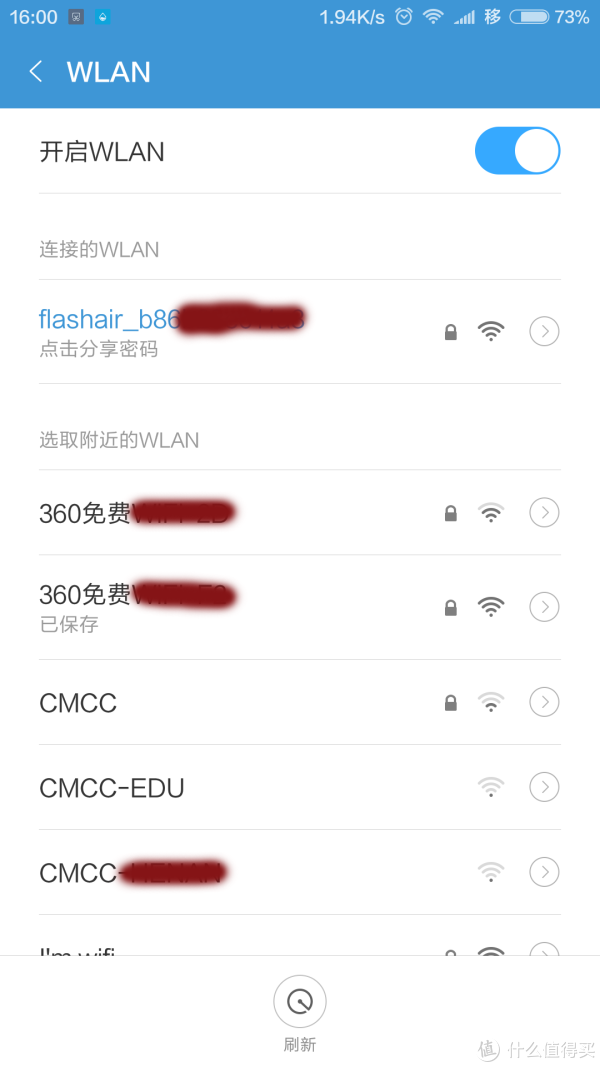Open the connected flashair network row
This screenshot has height=1067, width=600.
click(299, 331)
